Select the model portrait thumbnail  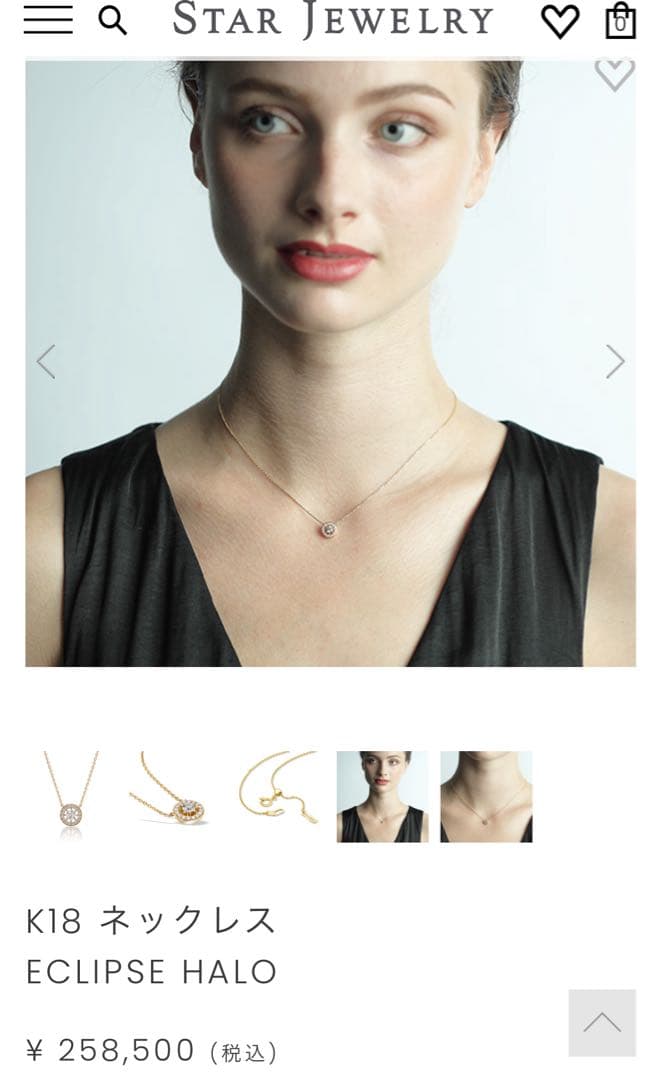(382, 797)
